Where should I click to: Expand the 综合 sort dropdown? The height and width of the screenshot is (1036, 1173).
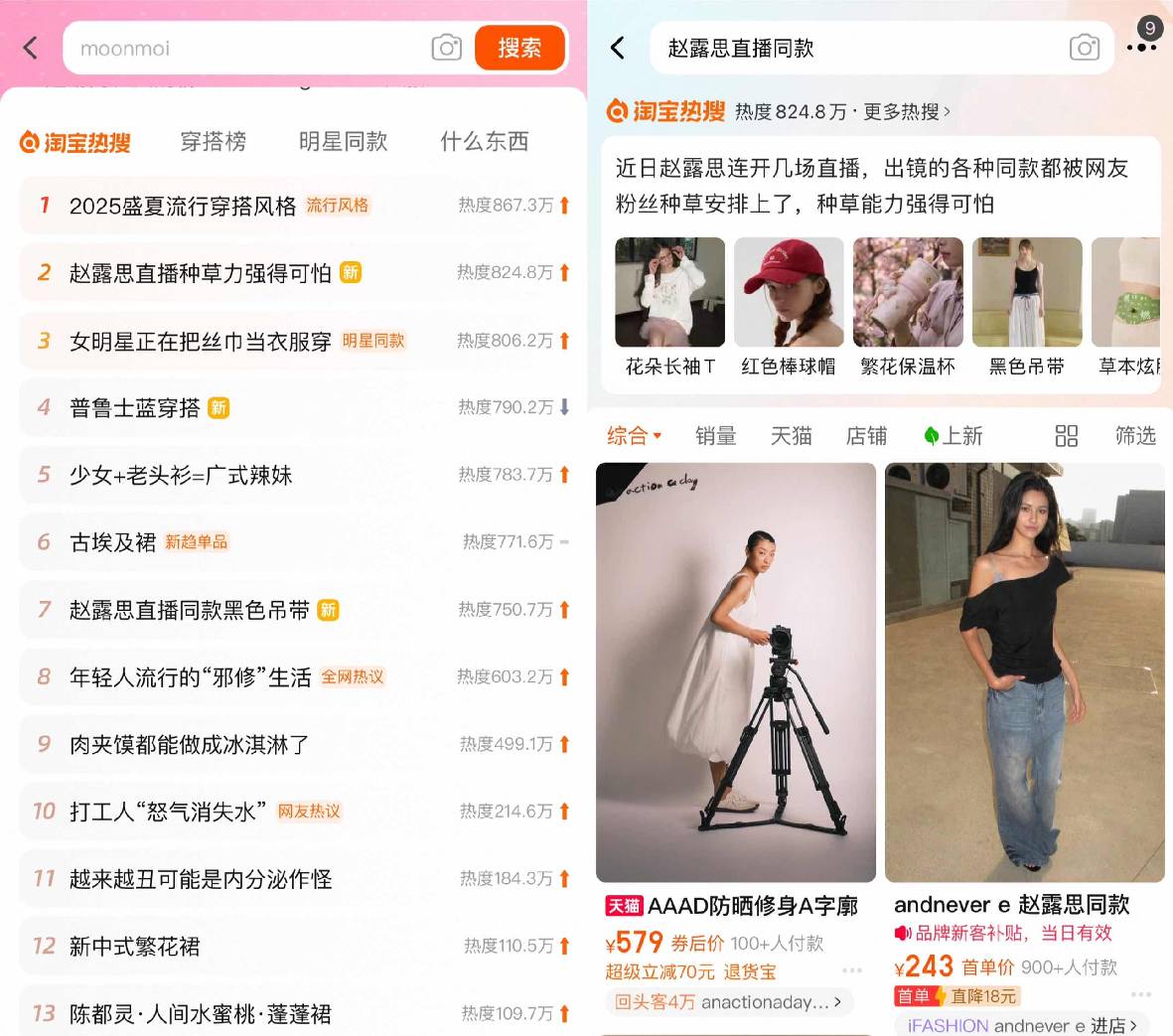[634, 436]
